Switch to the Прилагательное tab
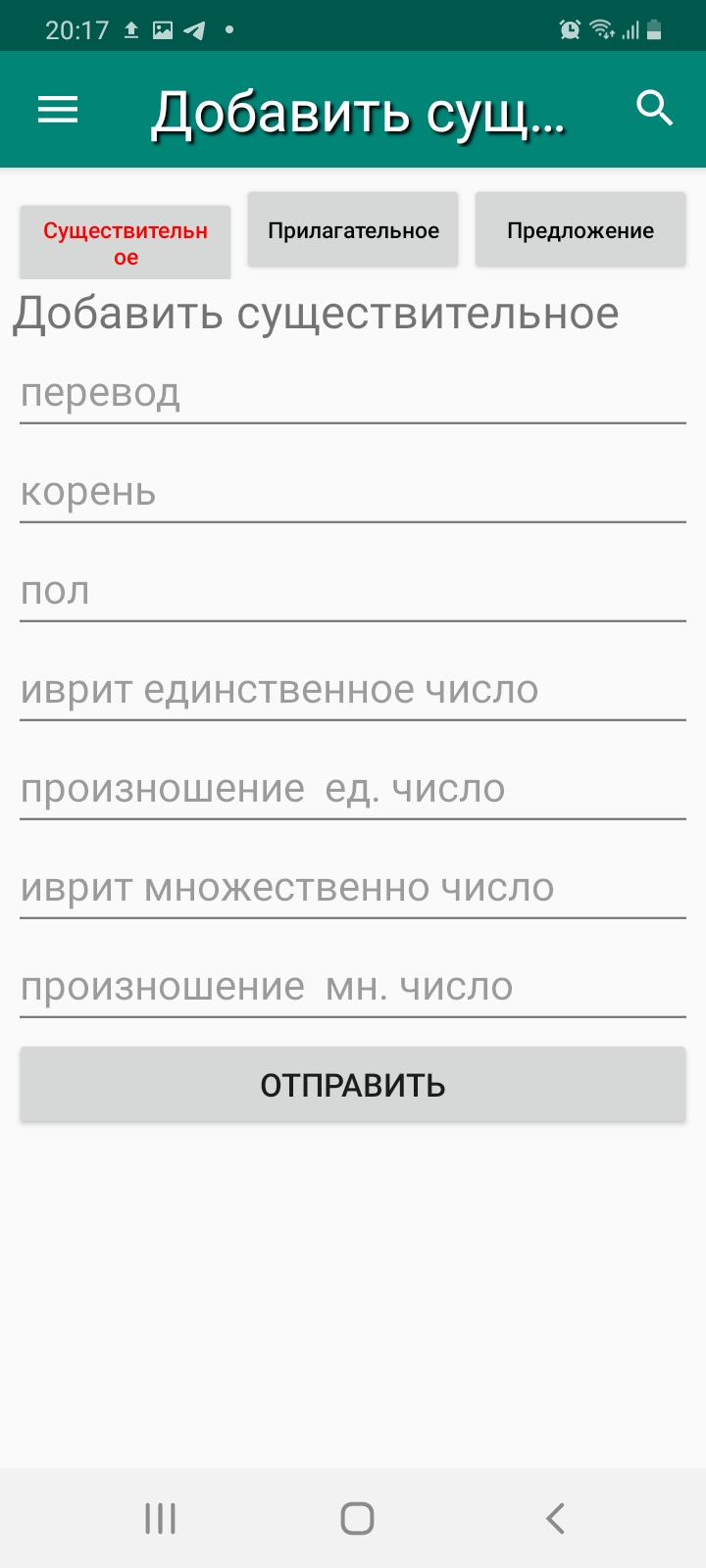 (x=353, y=230)
